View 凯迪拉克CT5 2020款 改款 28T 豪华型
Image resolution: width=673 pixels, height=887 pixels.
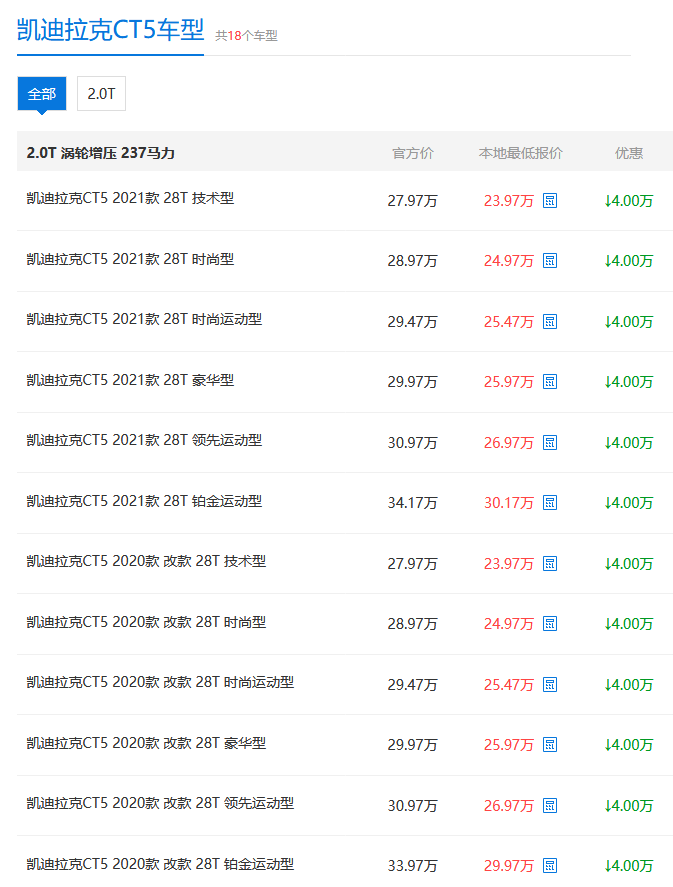[146, 743]
